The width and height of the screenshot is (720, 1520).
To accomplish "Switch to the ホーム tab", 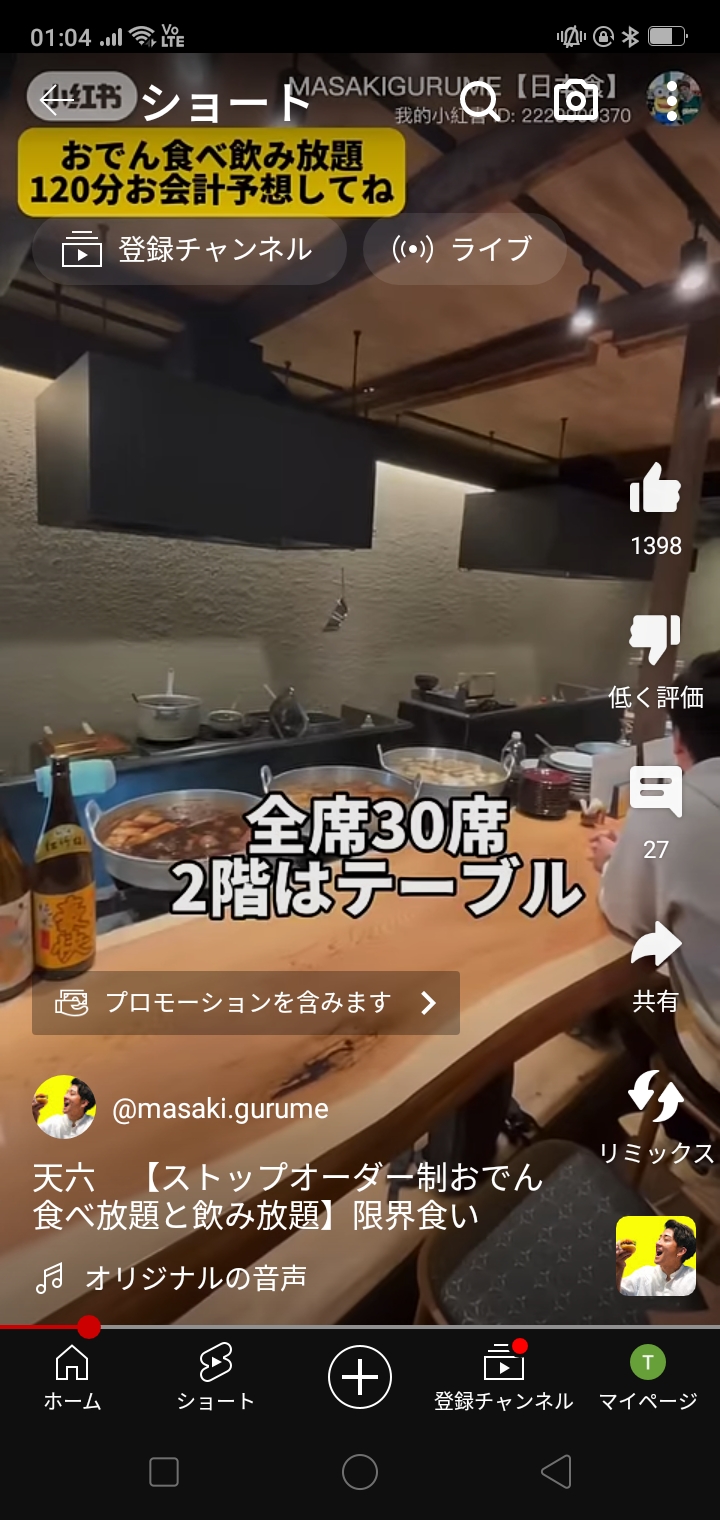I will (x=72, y=1377).
